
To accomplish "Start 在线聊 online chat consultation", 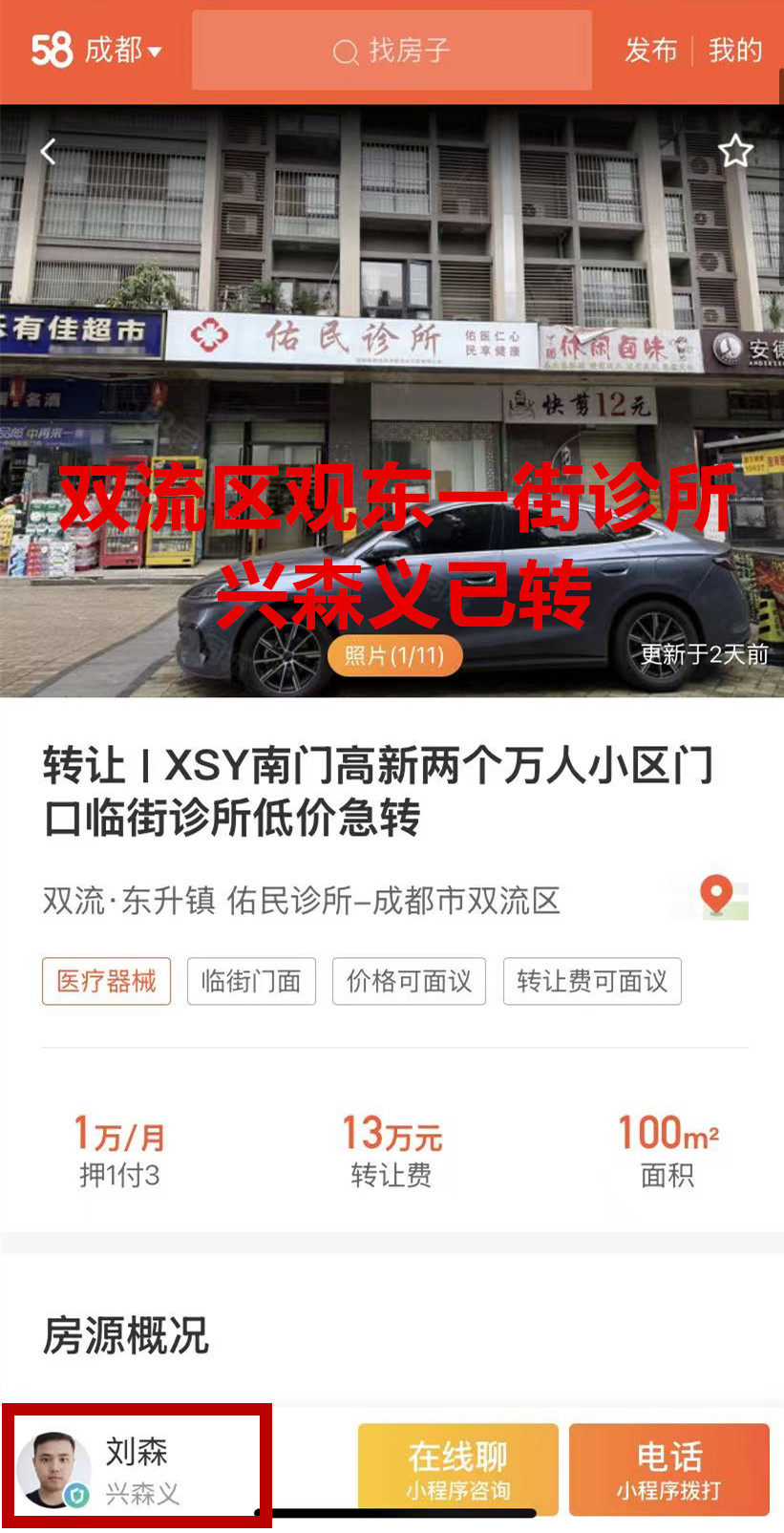I will tap(457, 1469).
